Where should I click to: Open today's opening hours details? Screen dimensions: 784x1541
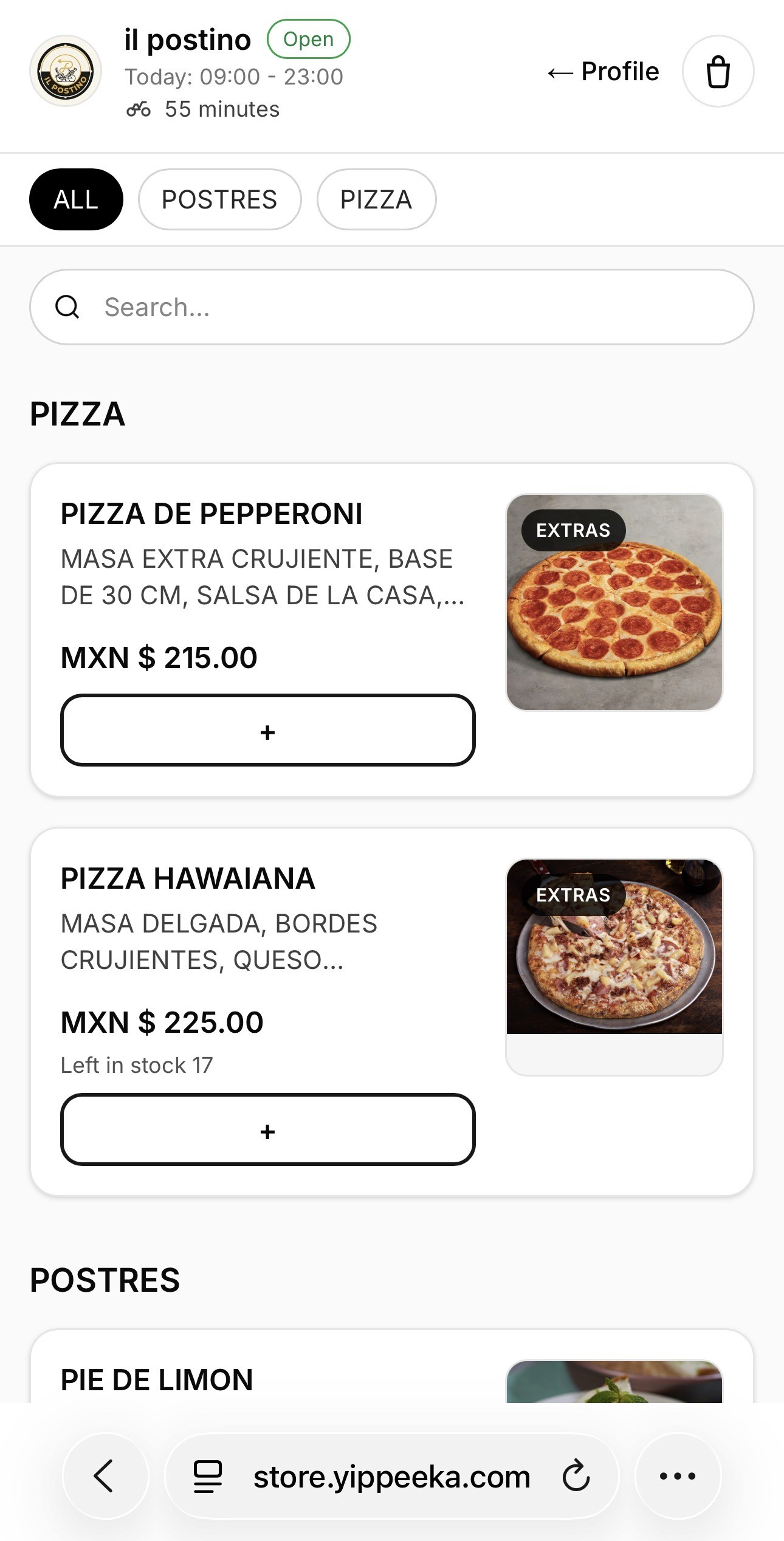click(x=235, y=76)
